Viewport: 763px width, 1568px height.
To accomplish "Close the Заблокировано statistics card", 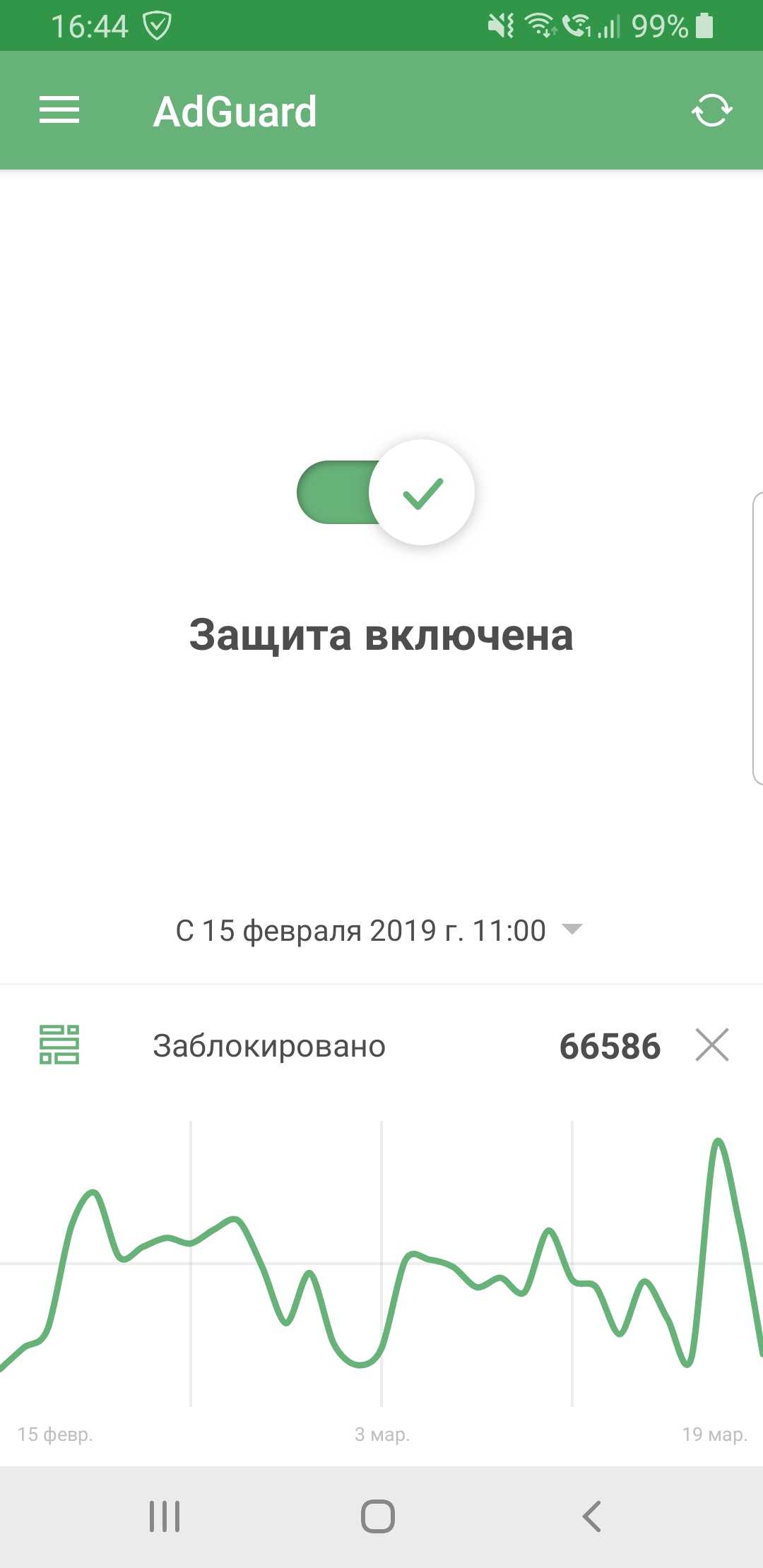I will 711,1045.
